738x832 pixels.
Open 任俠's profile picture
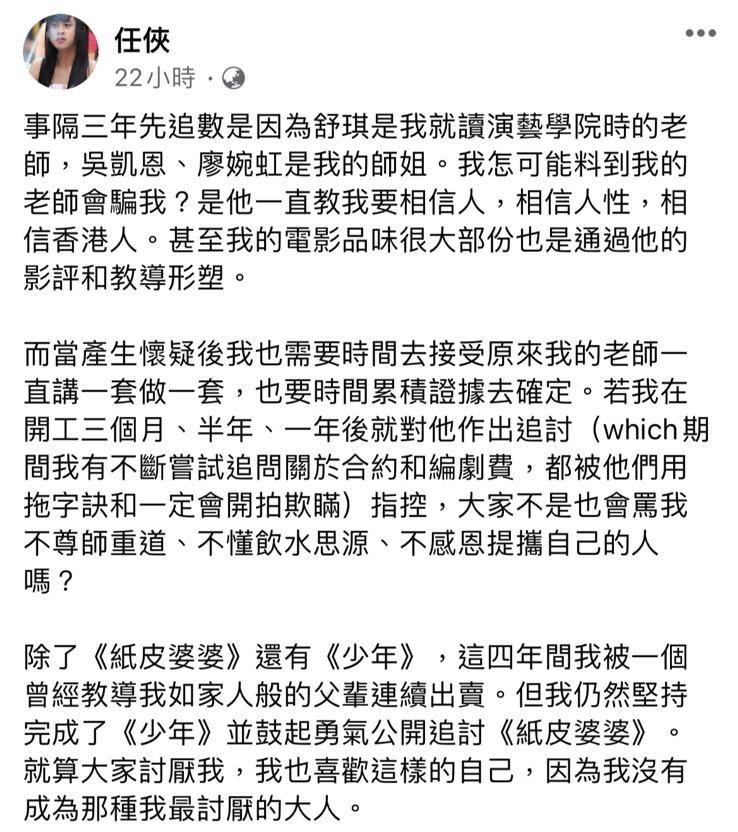[61, 52]
